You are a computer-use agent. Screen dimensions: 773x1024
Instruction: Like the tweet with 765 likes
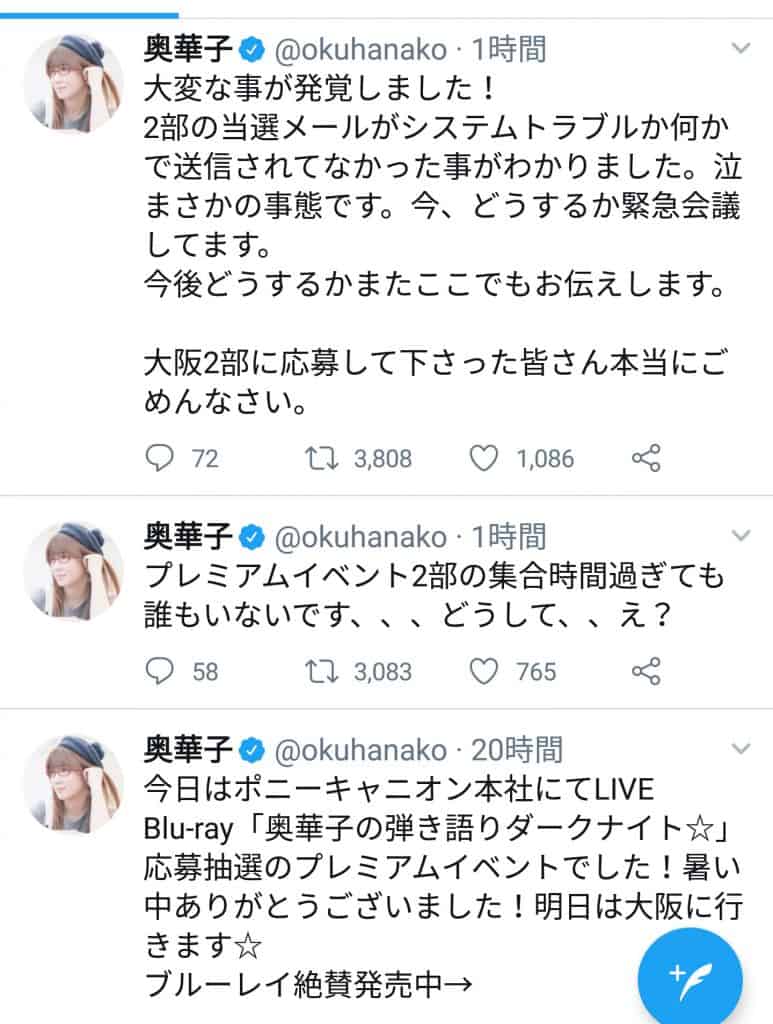click(484, 670)
